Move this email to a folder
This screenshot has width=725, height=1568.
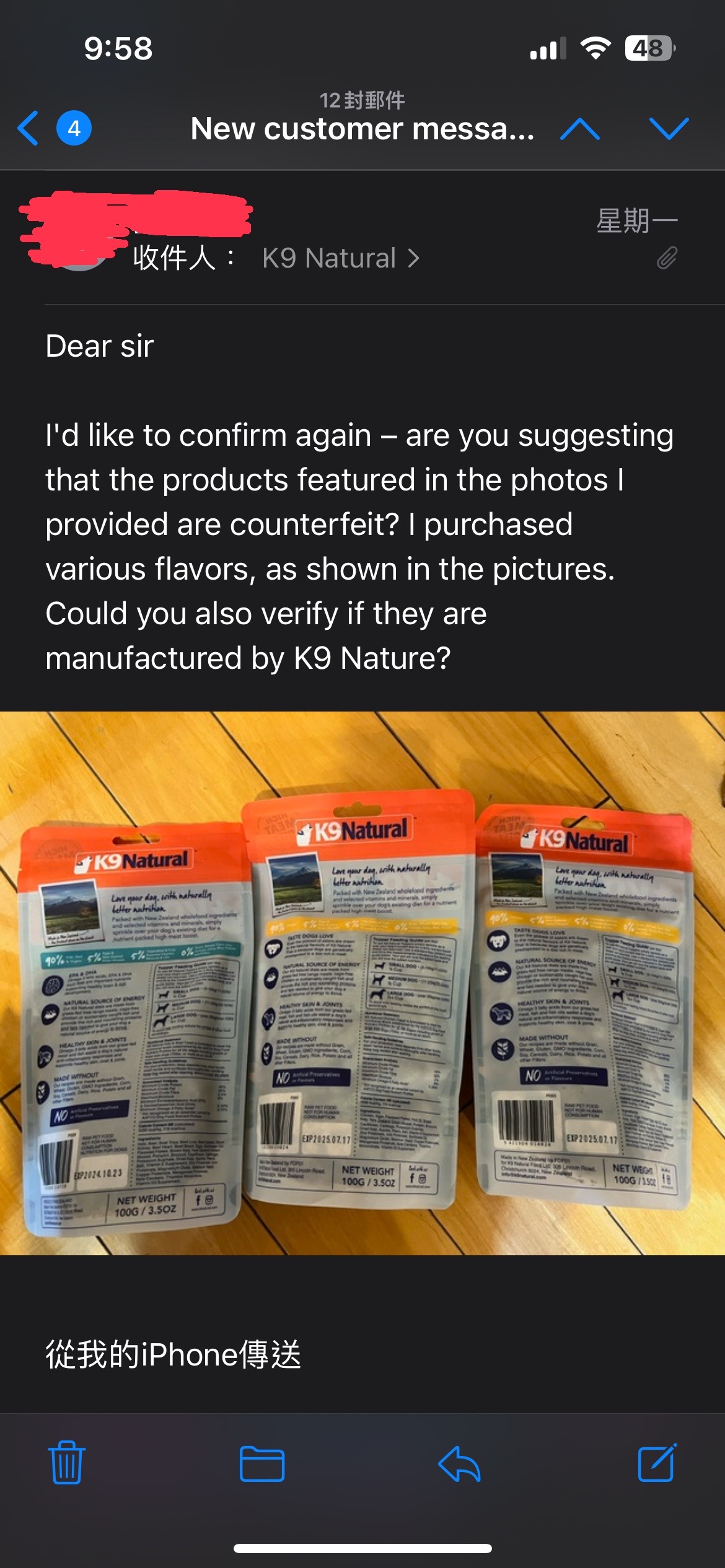[261, 1464]
